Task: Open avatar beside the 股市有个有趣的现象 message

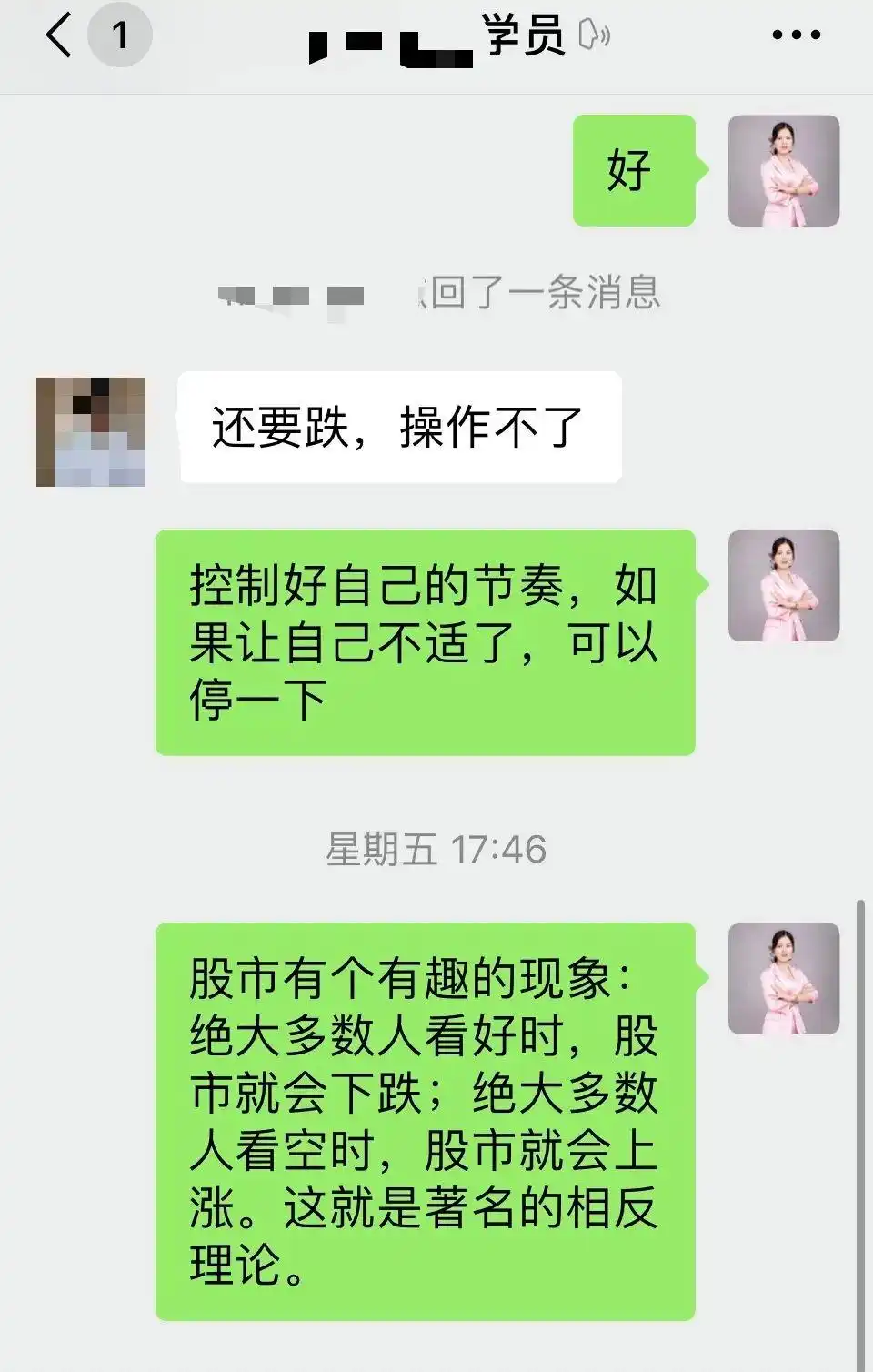Action: pos(783,979)
